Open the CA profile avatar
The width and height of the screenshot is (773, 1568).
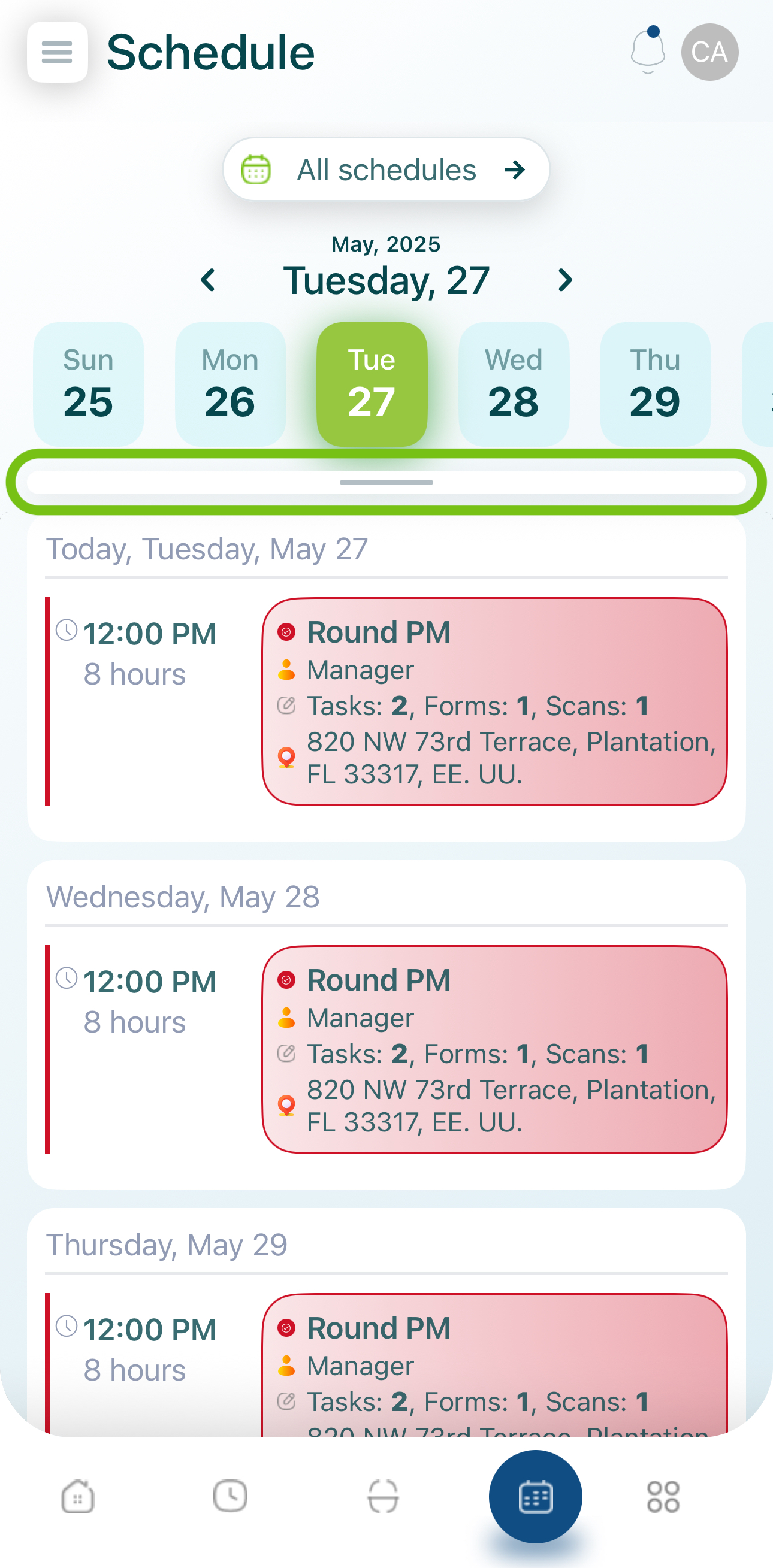709,52
